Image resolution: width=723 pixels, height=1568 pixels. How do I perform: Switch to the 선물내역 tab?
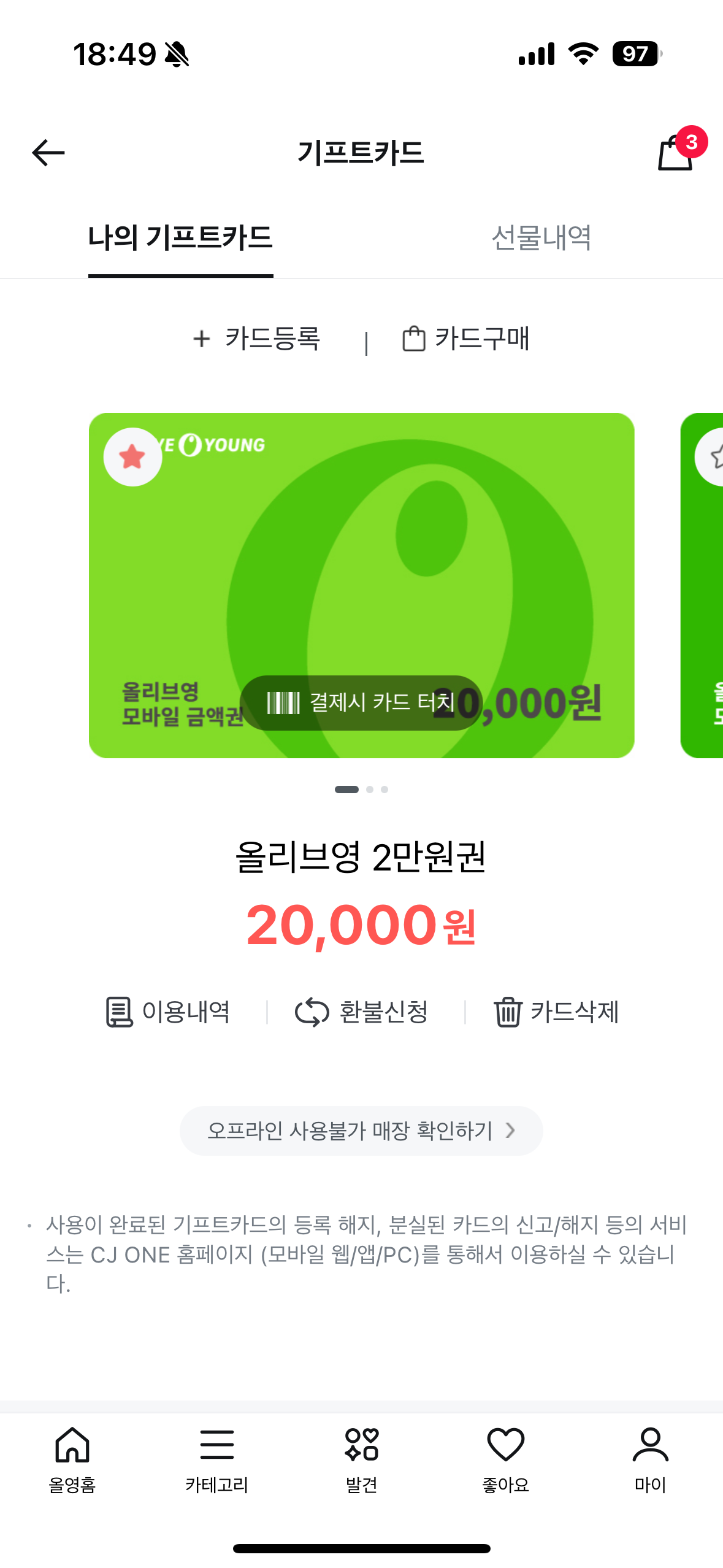[x=541, y=238]
